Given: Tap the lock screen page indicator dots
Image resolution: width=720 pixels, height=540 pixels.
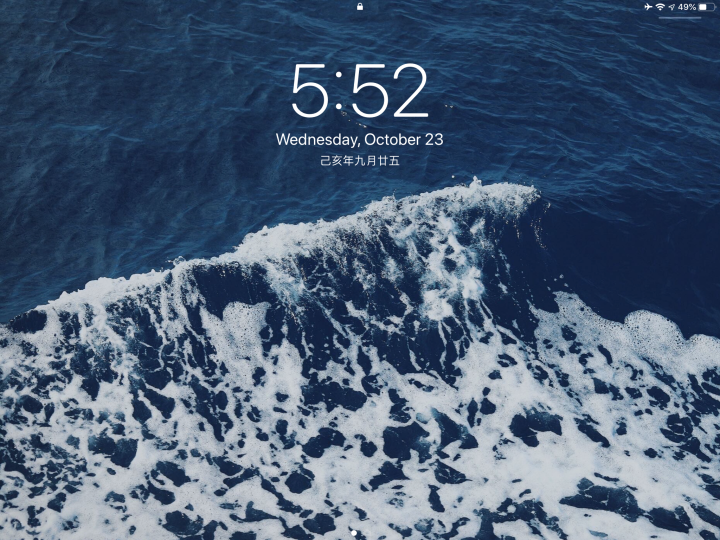Looking at the screenshot, I should coord(360,534).
